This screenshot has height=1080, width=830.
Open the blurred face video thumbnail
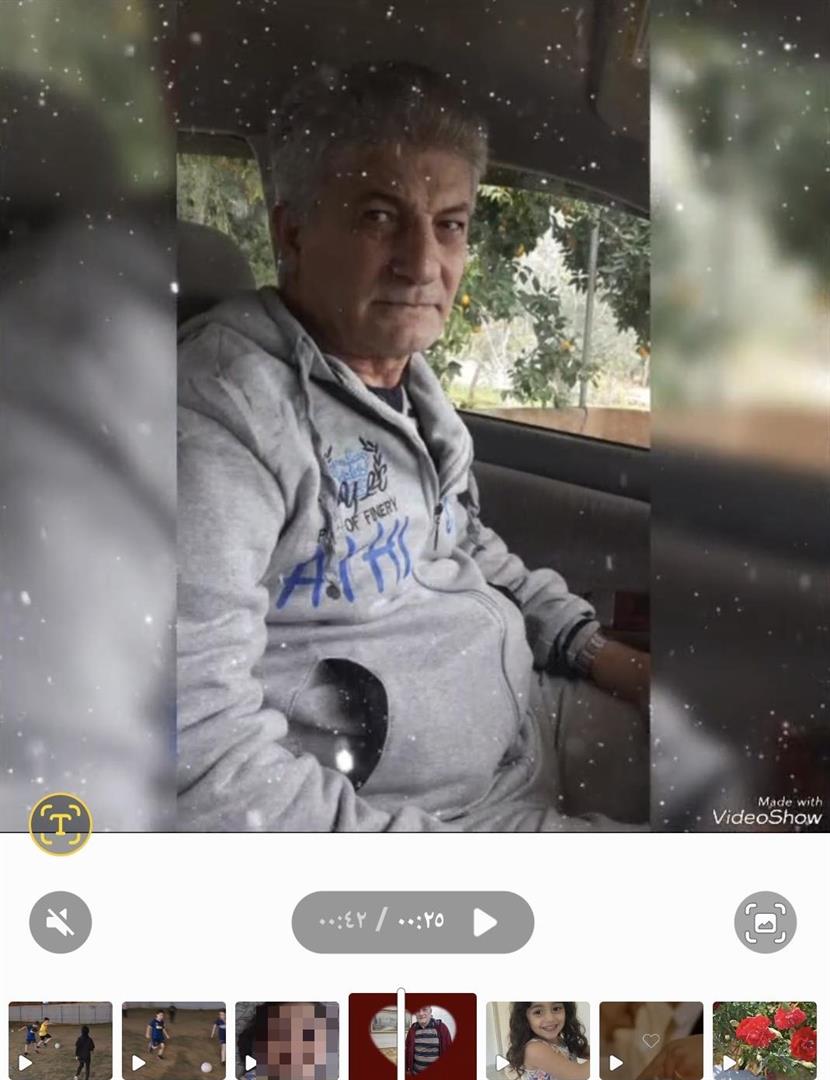(x=287, y=1040)
